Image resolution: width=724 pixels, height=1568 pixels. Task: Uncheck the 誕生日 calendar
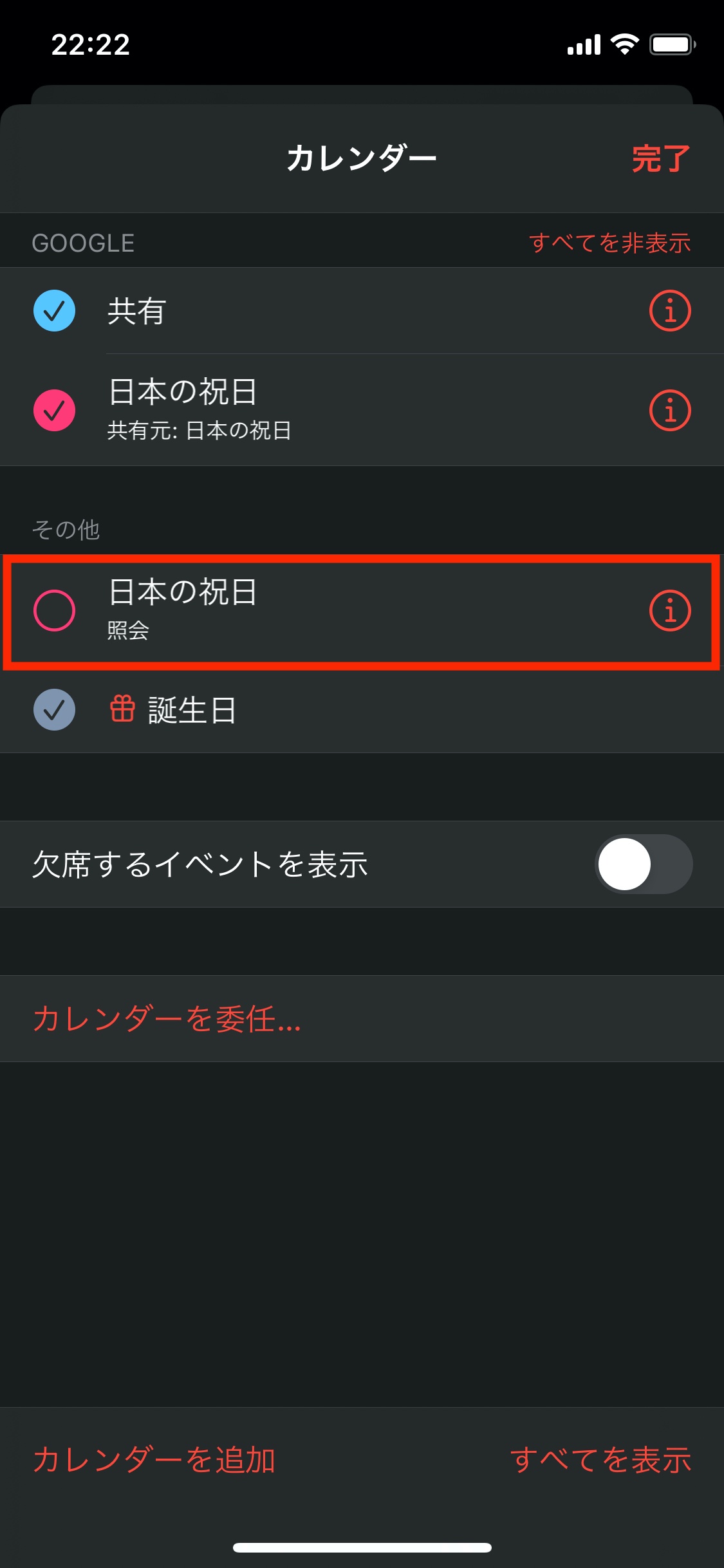[55, 710]
